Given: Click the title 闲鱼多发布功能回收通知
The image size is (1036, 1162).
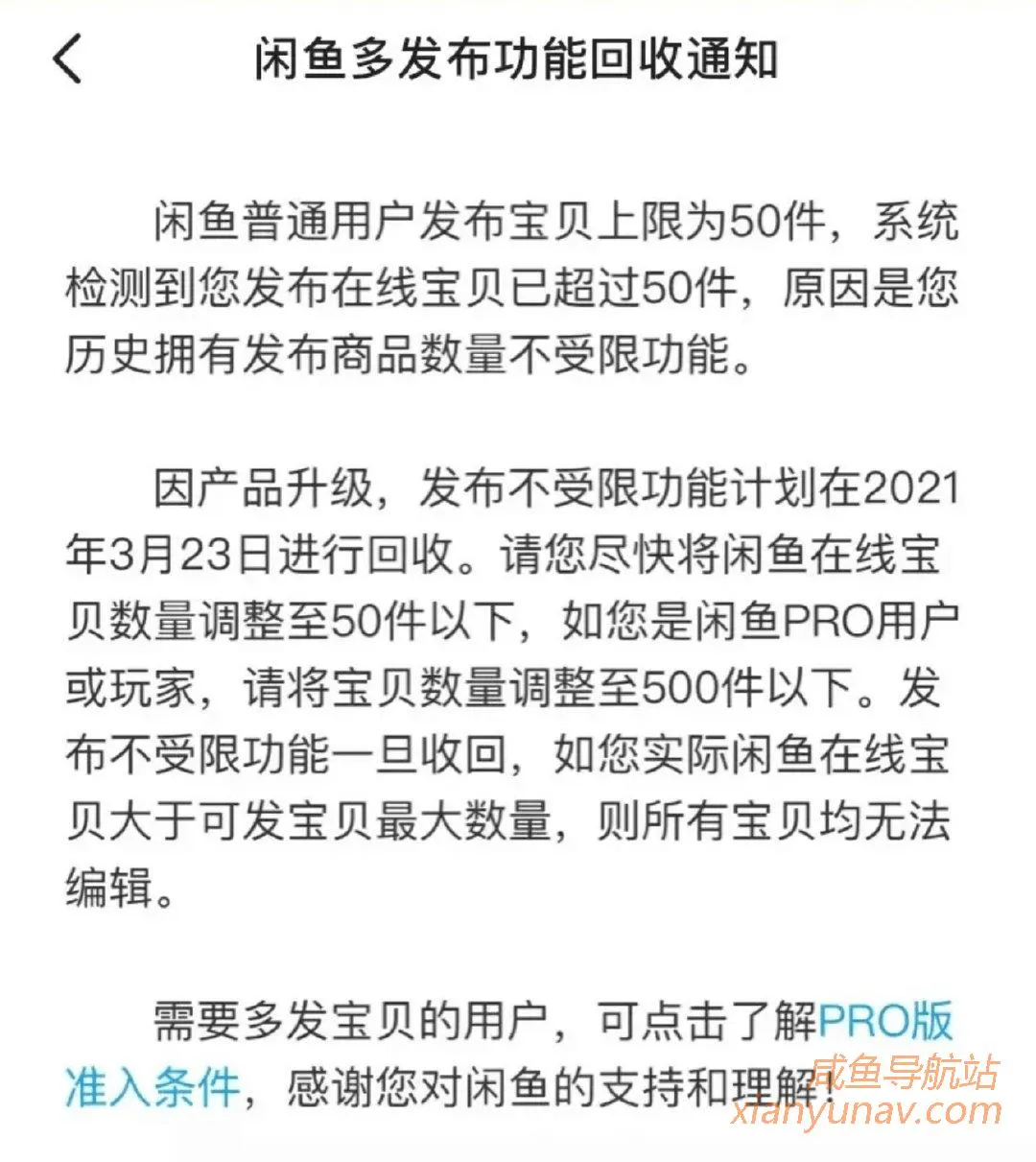Looking at the screenshot, I should point(518,59).
